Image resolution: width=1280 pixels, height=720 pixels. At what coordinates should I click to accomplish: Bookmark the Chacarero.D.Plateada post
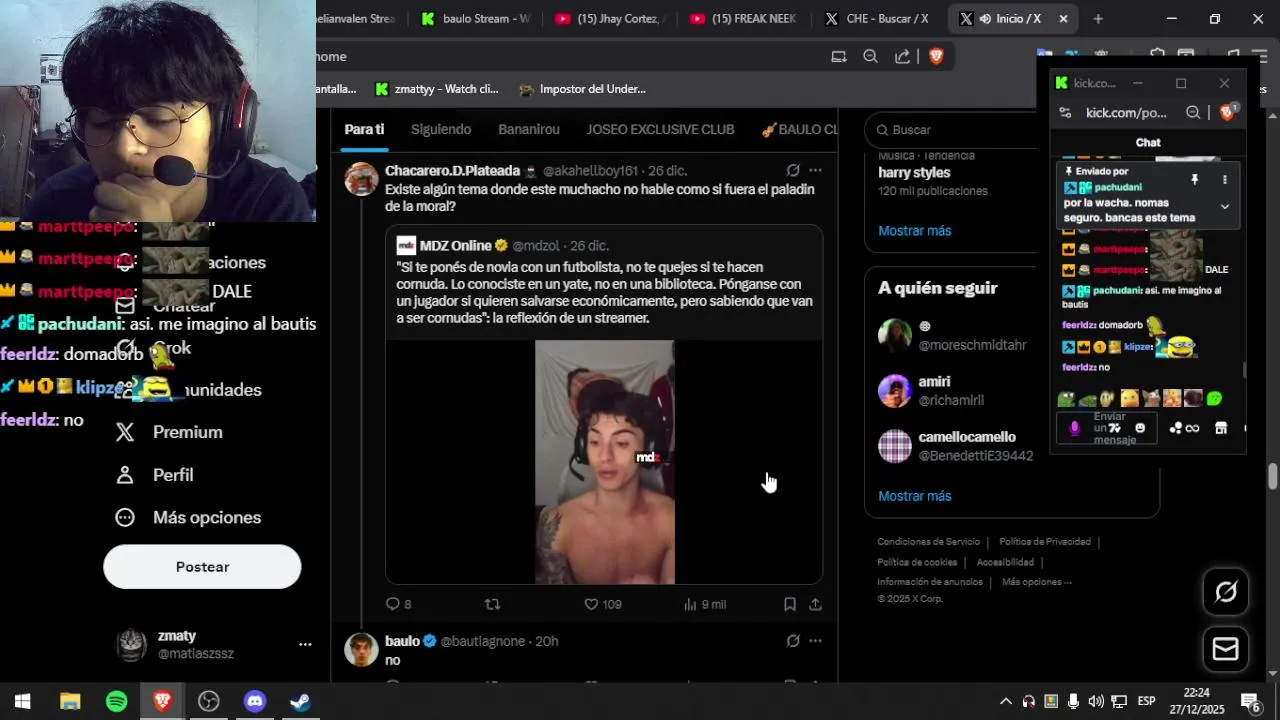point(790,604)
